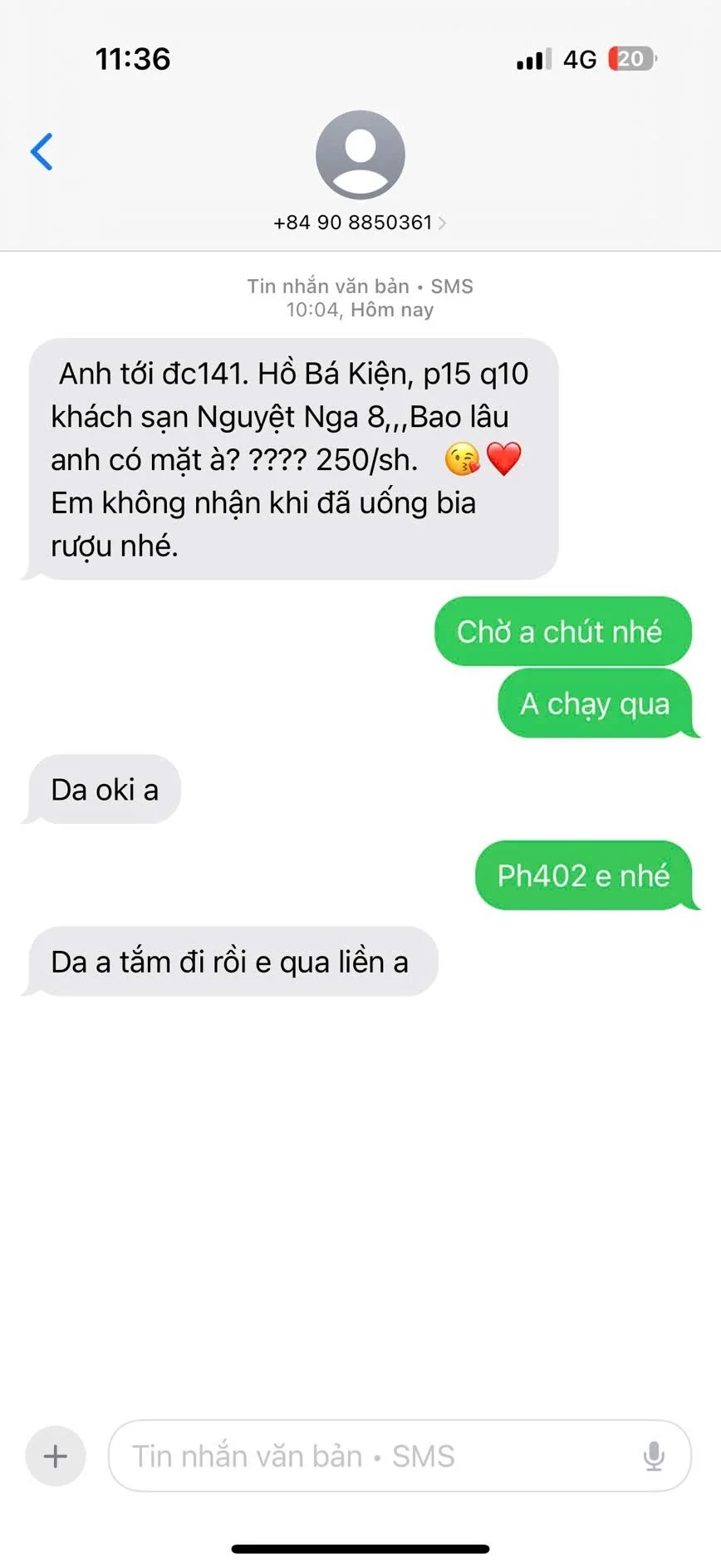This screenshot has height=1568, width=721.
Task: Start voice dictation with the microphone
Action: coord(654,1456)
